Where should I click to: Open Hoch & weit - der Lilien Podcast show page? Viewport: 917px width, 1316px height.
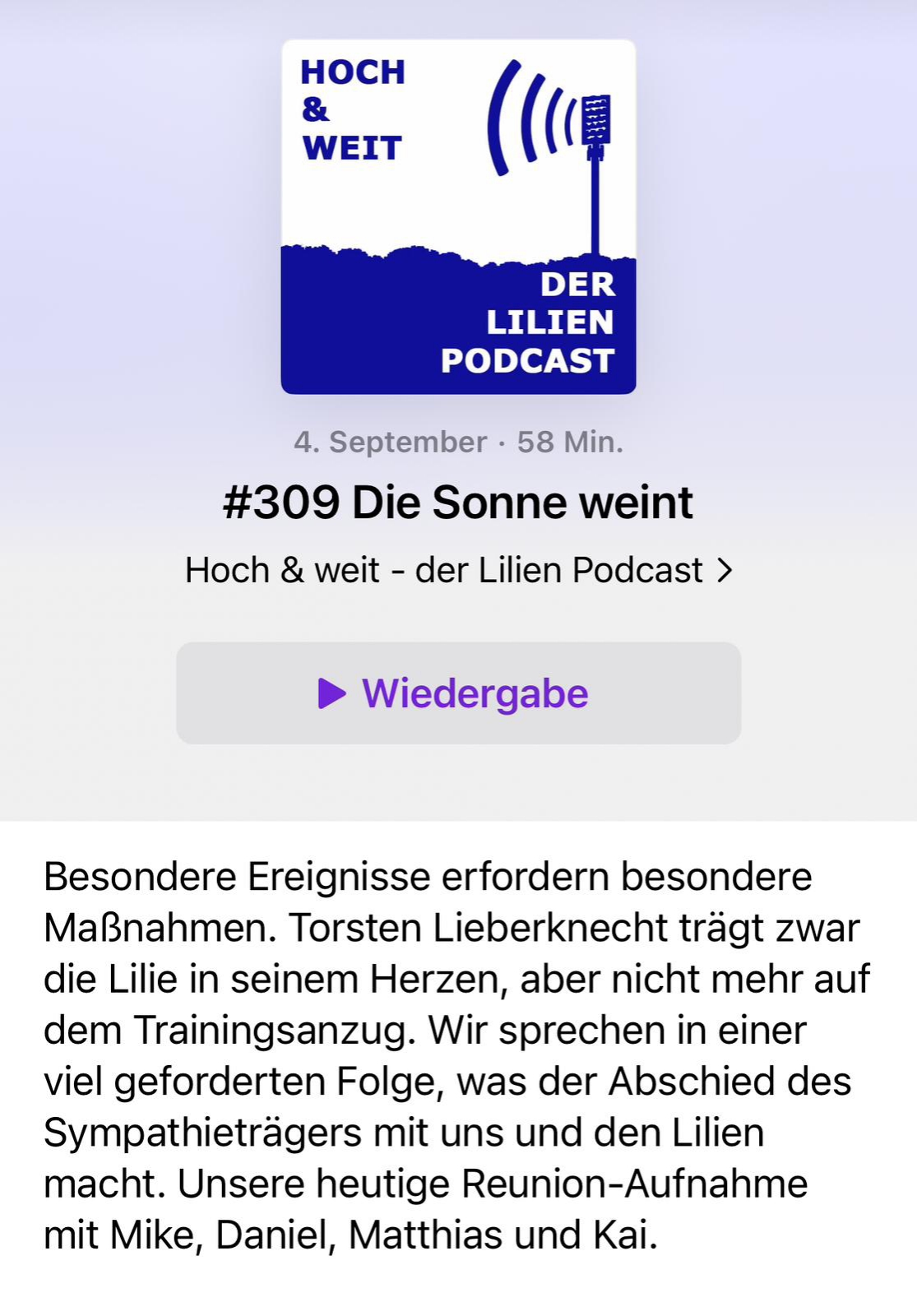[x=458, y=570]
